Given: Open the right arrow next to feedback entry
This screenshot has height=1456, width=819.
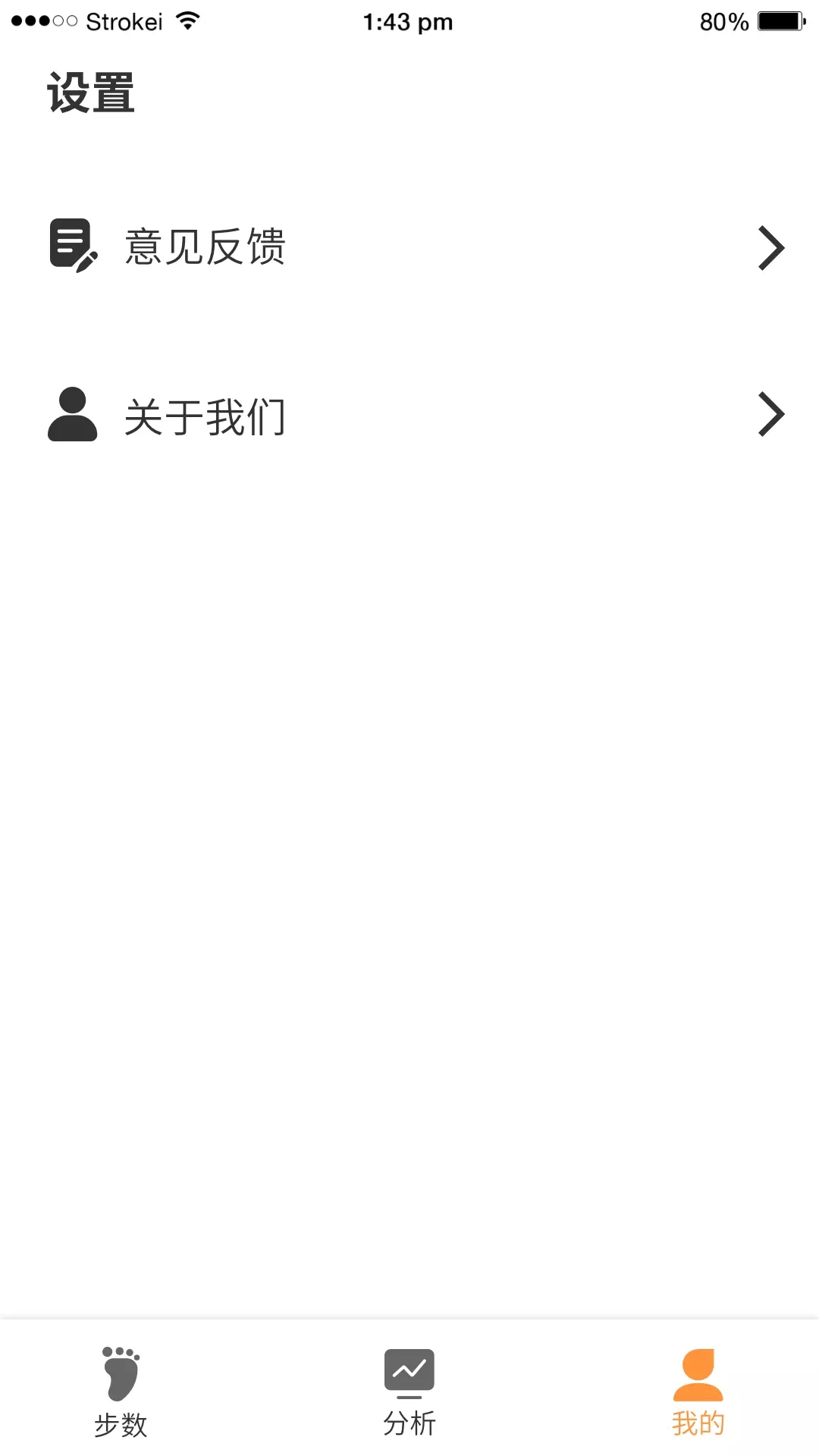Looking at the screenshot, I should [770, 247].
